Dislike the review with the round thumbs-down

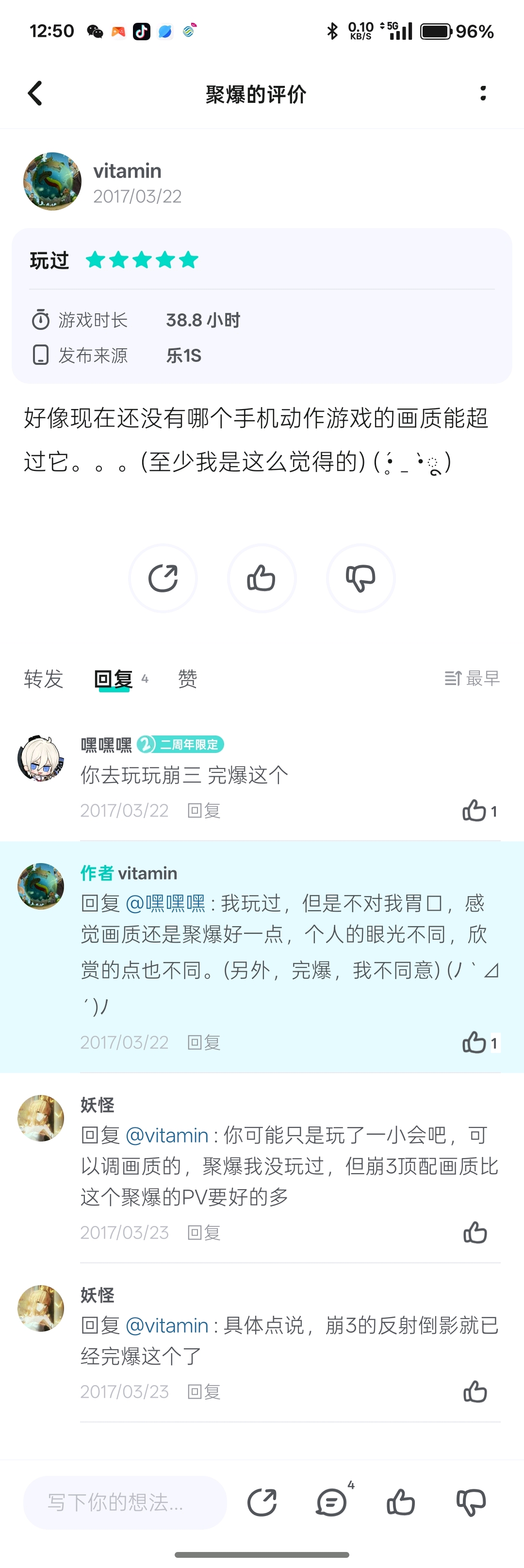point(360,578)
